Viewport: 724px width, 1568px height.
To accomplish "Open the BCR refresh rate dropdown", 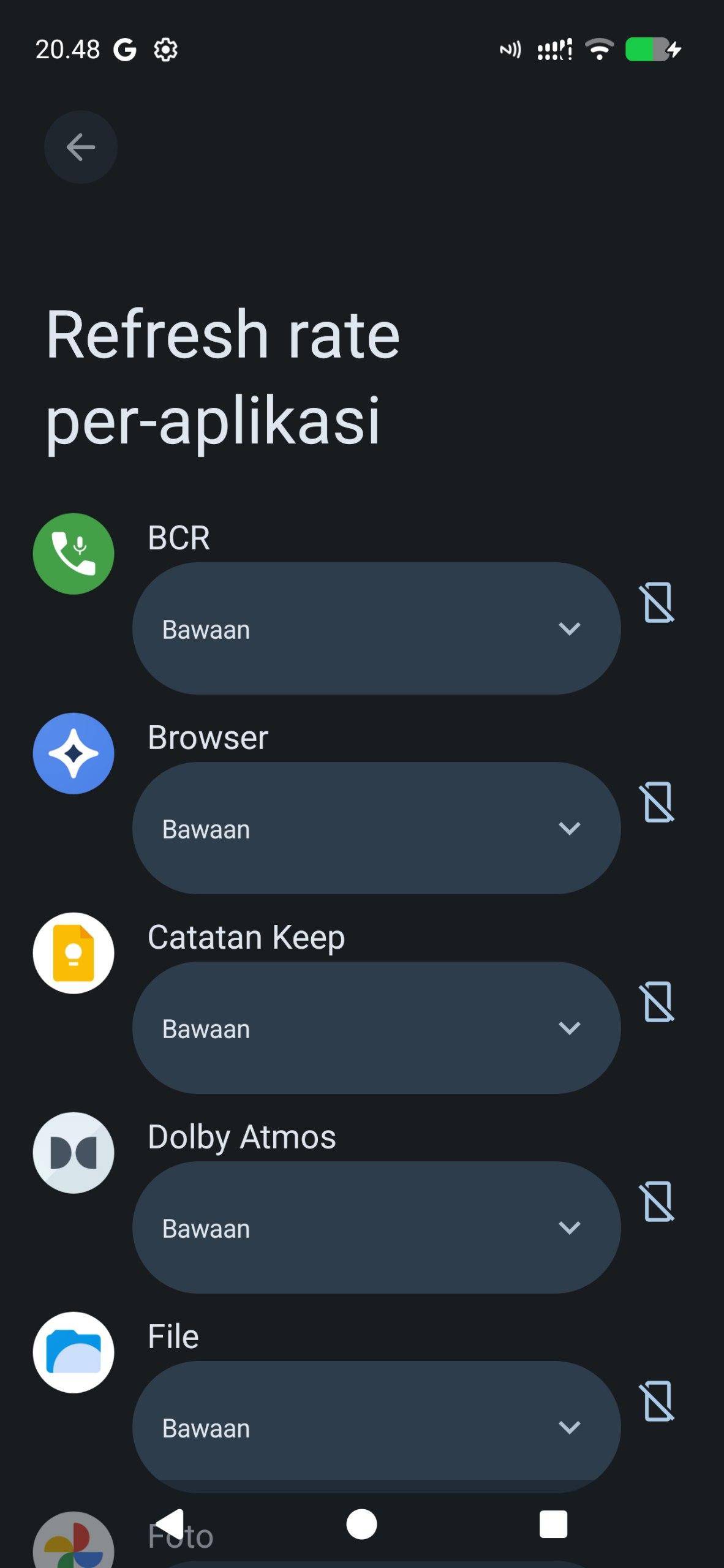I will pyautogui.click(x=376, y=628).
